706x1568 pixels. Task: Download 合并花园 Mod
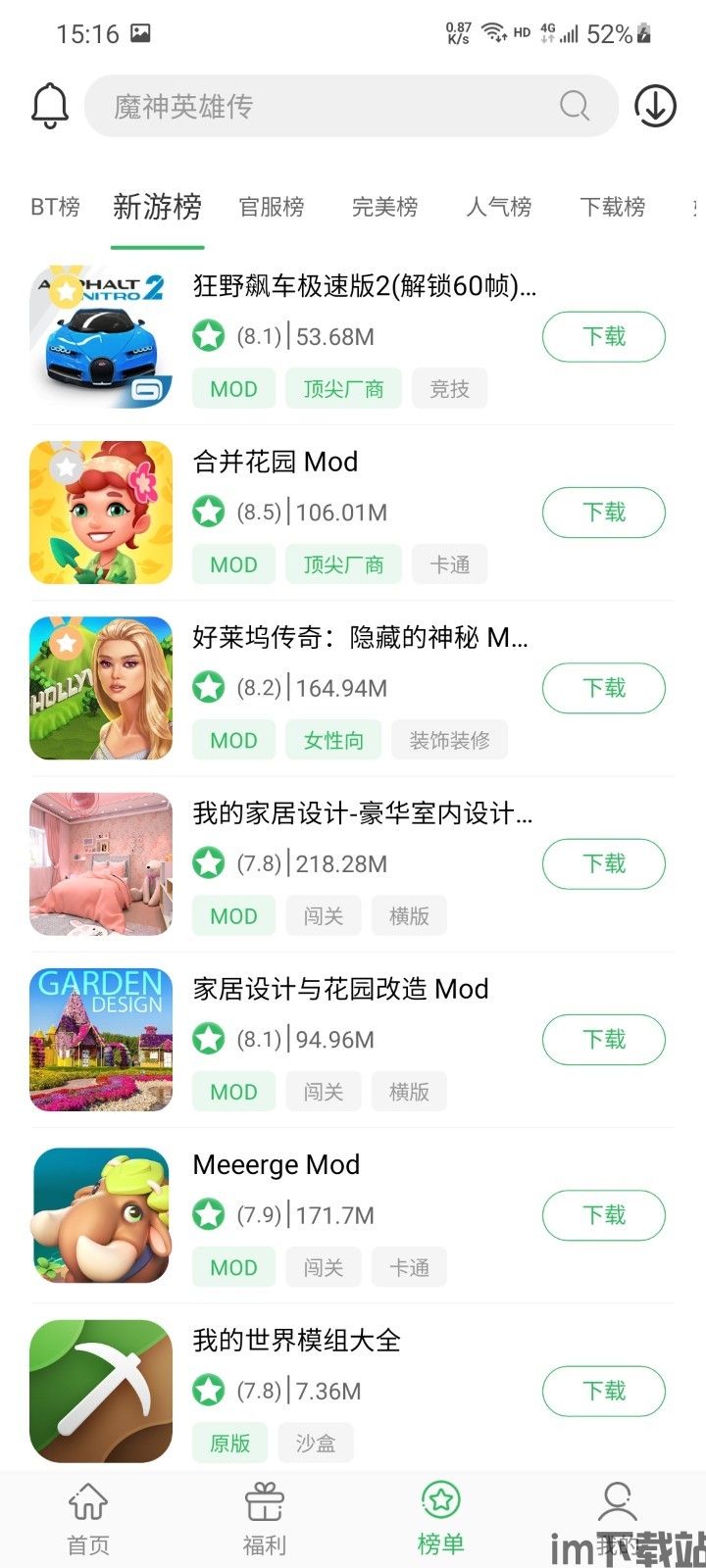pos(604,513)
